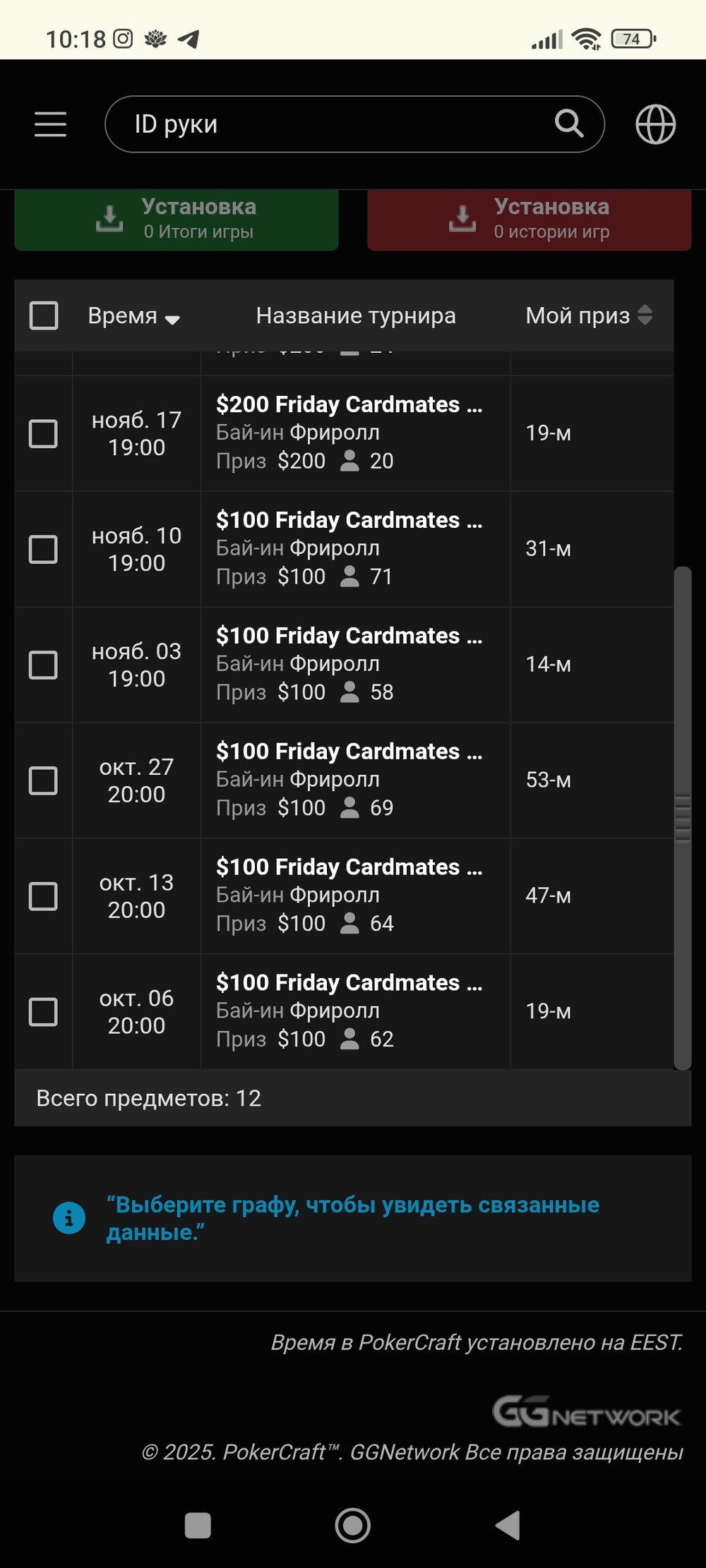Check the окт. 06 tournament checkbox
This screenshot has height=1568, width=706.
tap(43, 1012)
